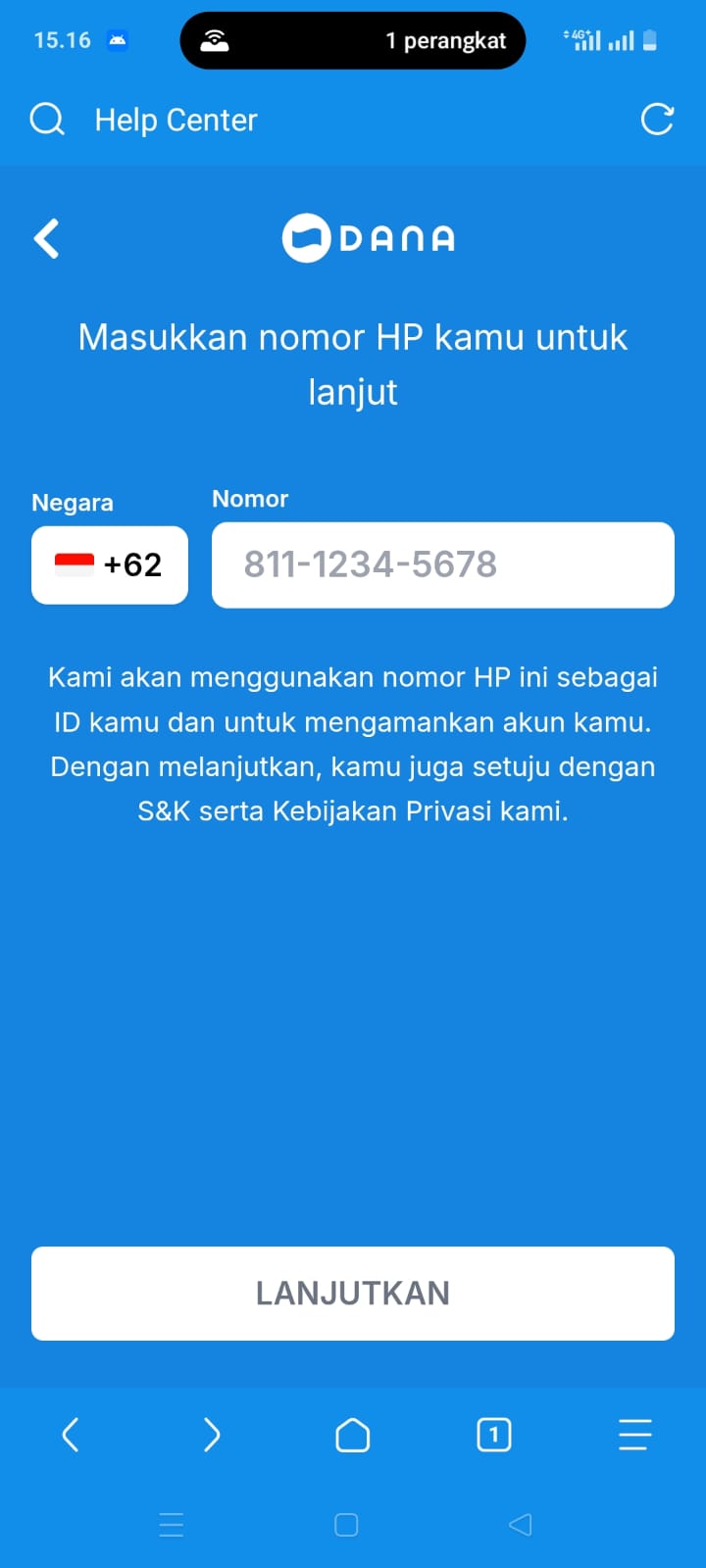This screenshot has height=1568, width=706.
Task: Go forward in the browser toolbar
Action: 212,1436
